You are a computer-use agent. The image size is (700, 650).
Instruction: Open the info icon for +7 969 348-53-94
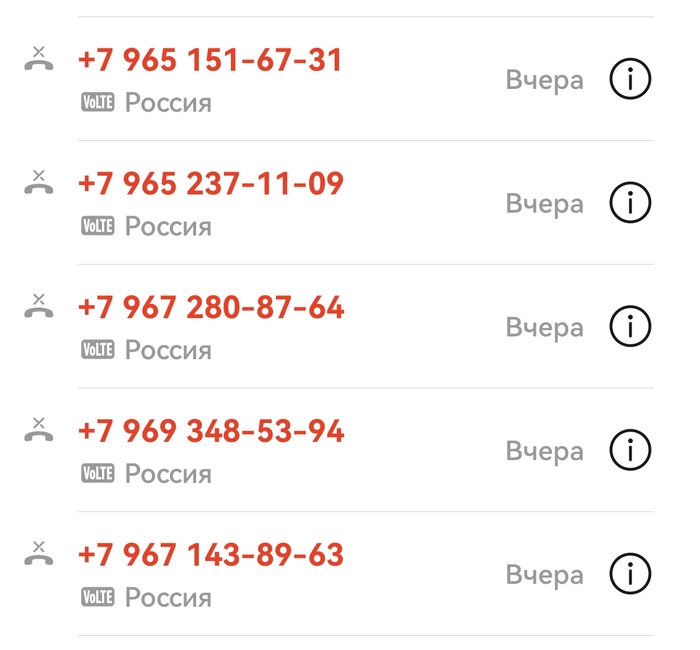pos(630,451)
